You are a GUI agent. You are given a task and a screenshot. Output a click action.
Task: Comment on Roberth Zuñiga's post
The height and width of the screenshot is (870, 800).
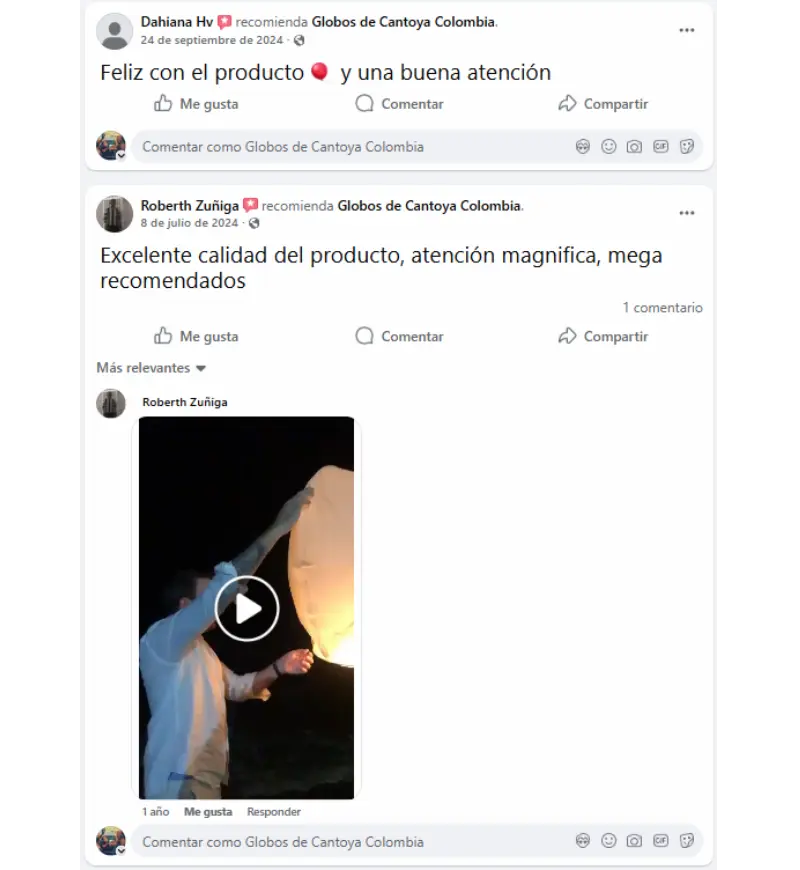pyautogui.click(x=399, y=337)
